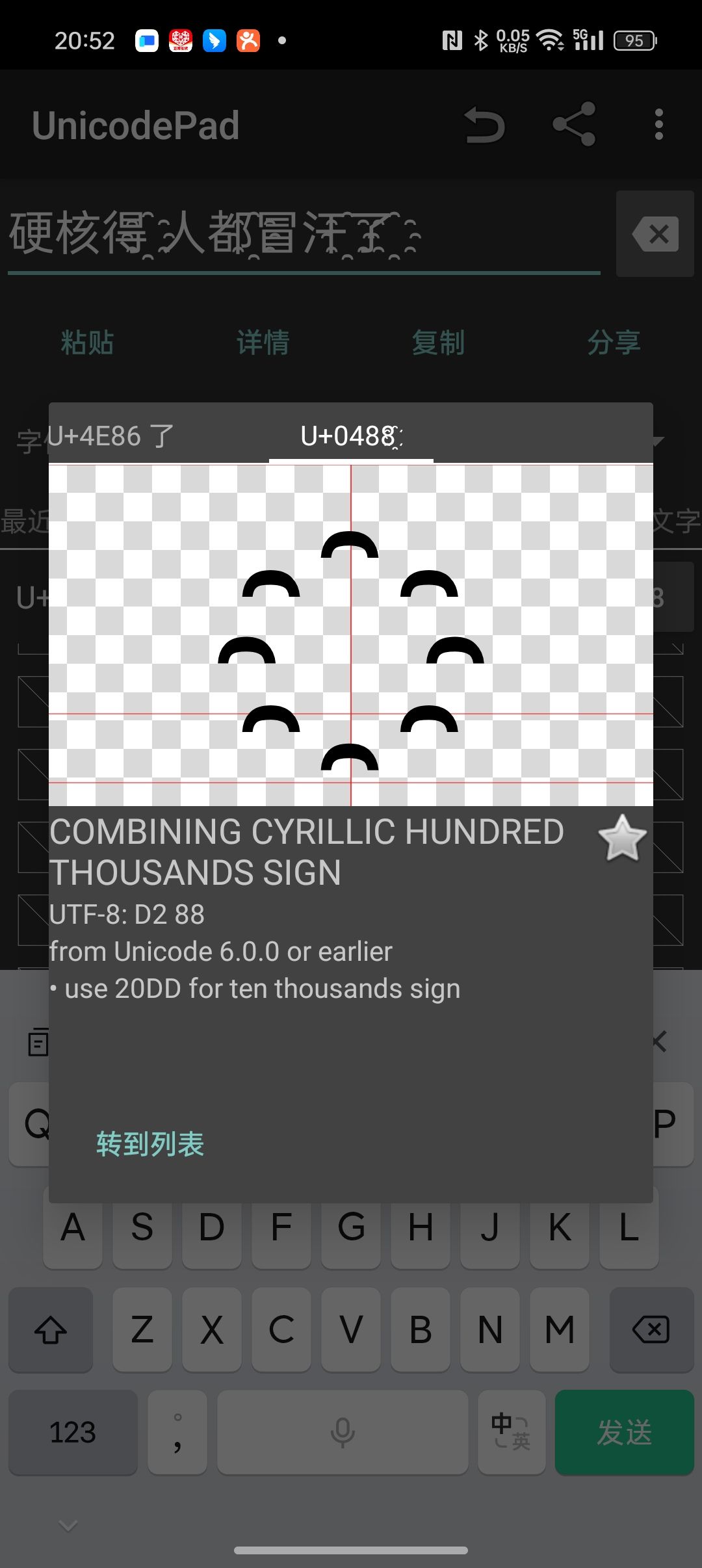Tap the microphone space bar key
702x1568 pixels.
pos(343,1433)
